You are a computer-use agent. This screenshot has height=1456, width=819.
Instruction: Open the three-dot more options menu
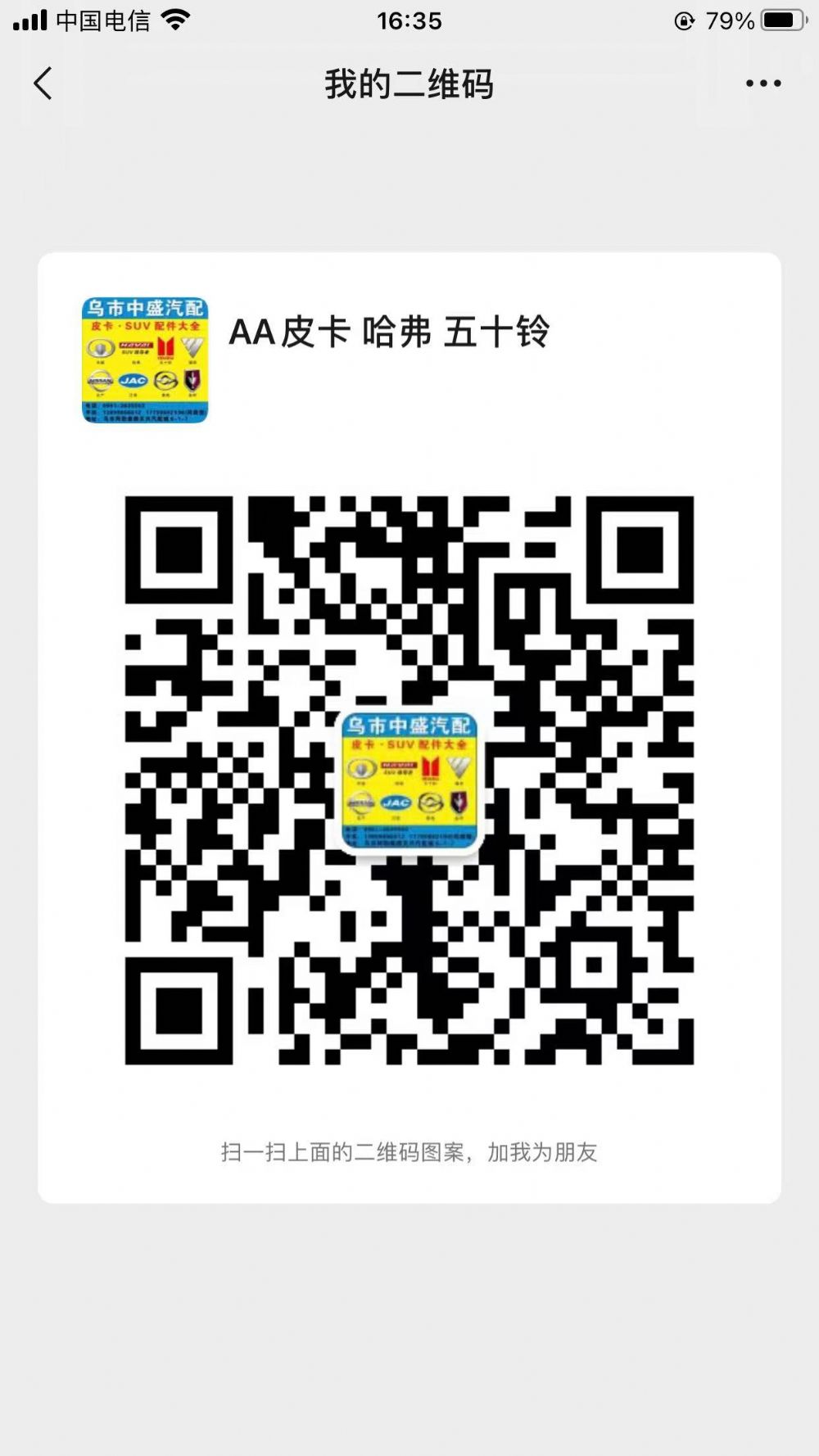point(762,84)
